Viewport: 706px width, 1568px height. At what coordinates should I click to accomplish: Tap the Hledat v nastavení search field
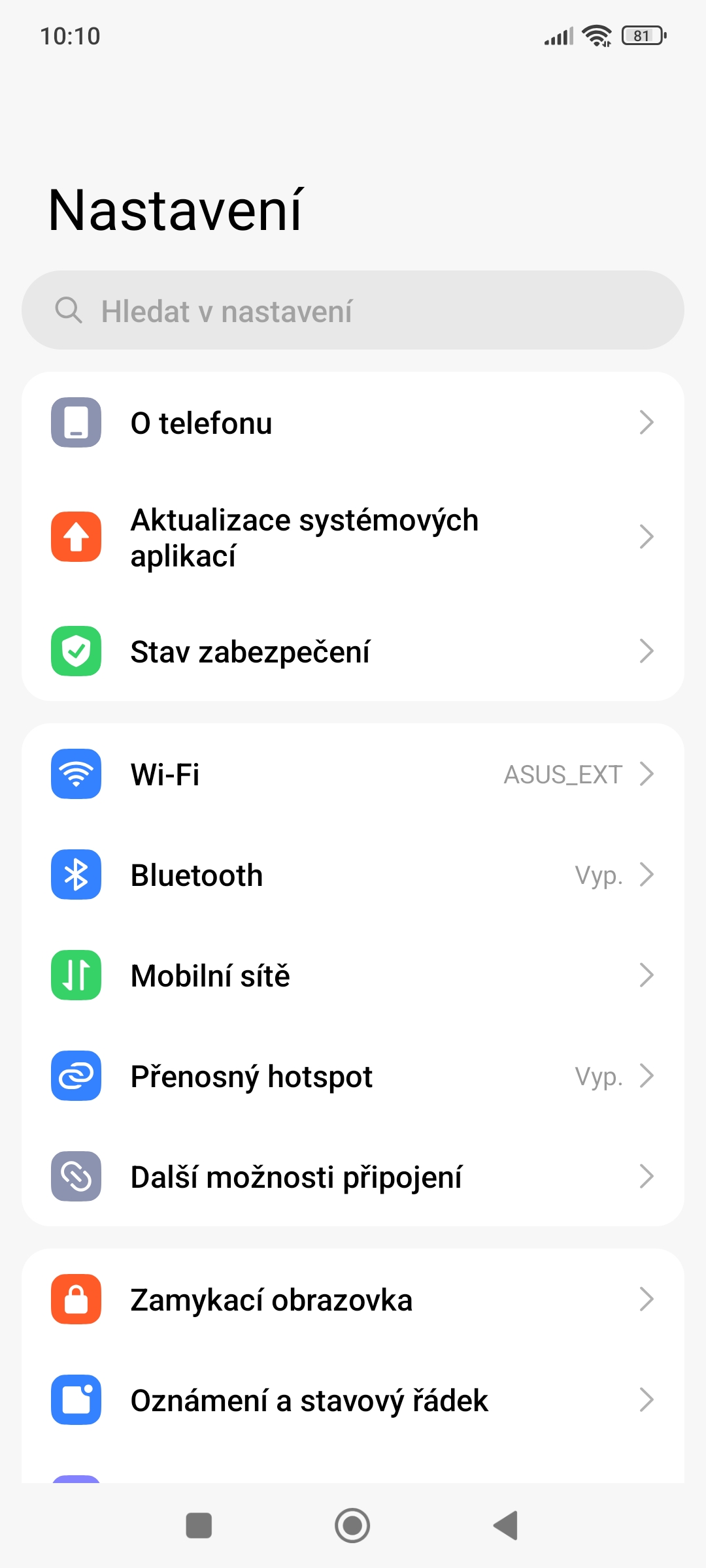[353, 310]
